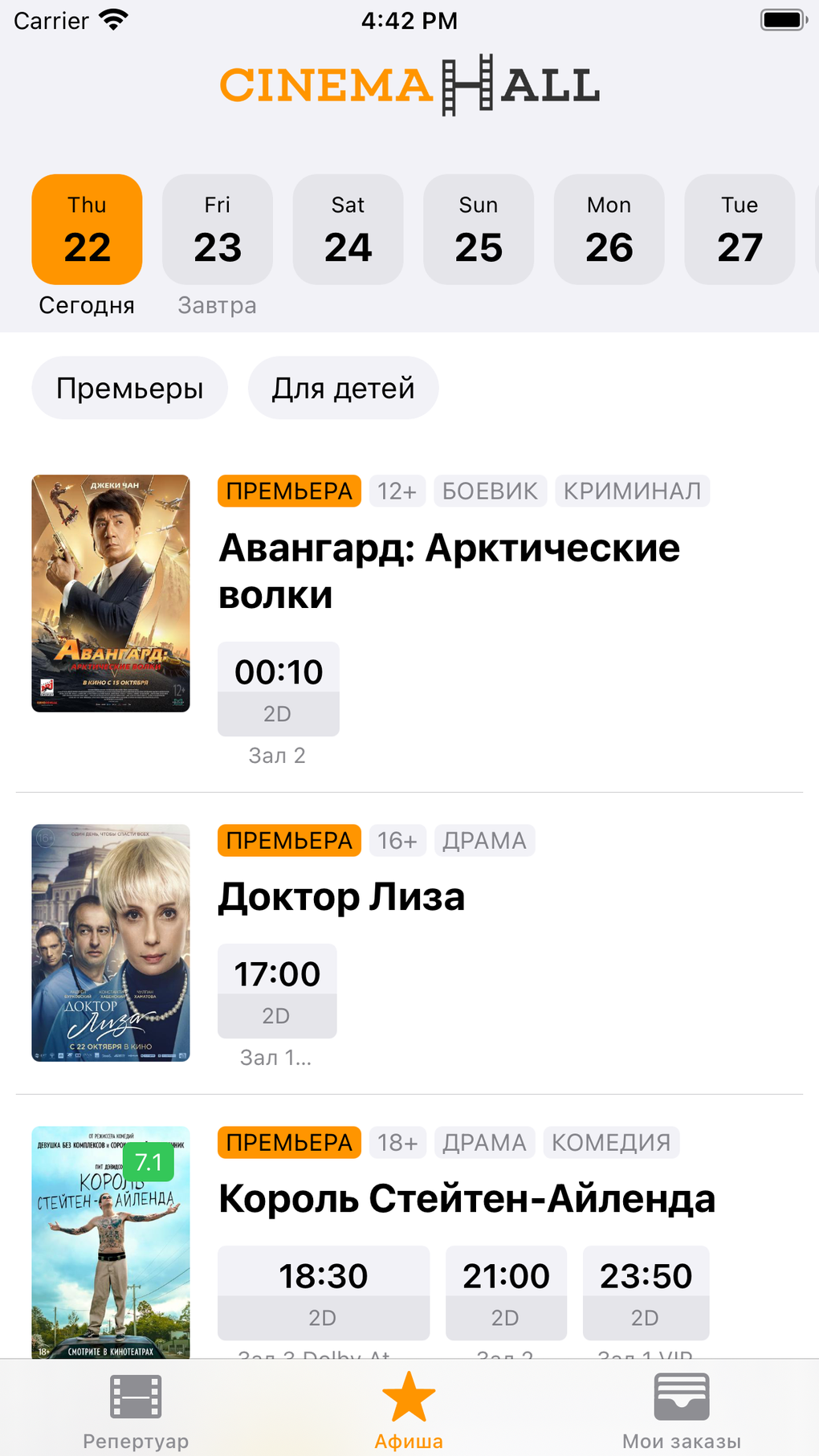Choose the 18:30 session of Король Стейтен-Айленда
The height and width of the screenshot is (1456, 819).
tap(324, 1292)
